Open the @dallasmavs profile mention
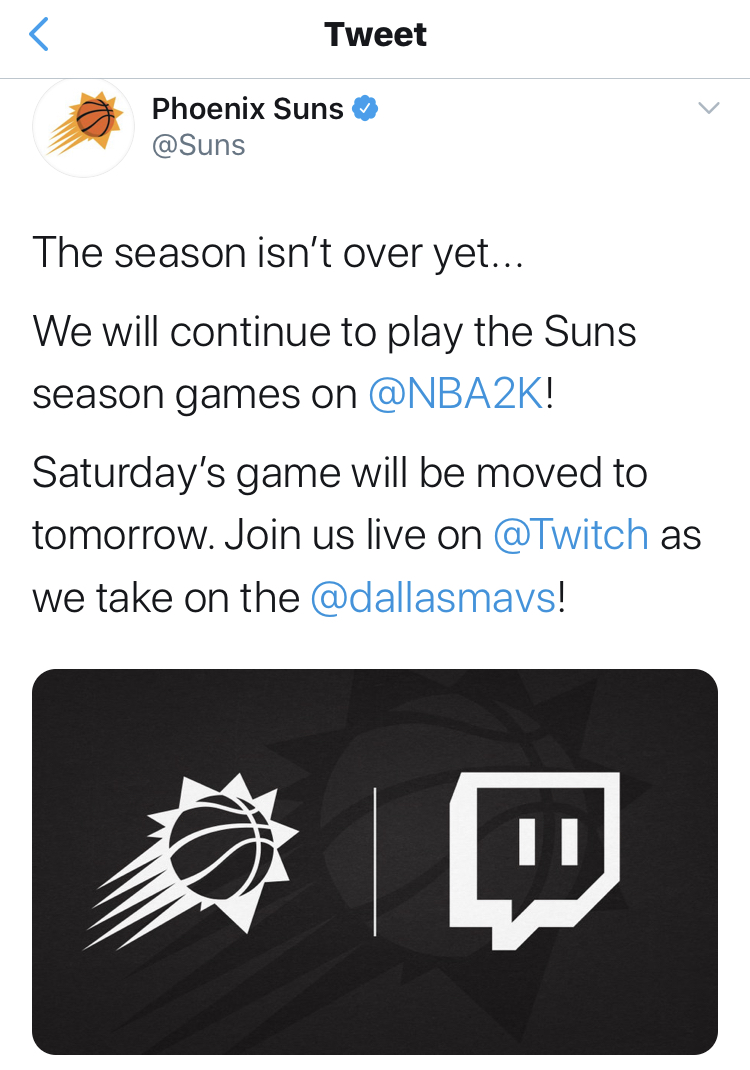 (432, 597)
